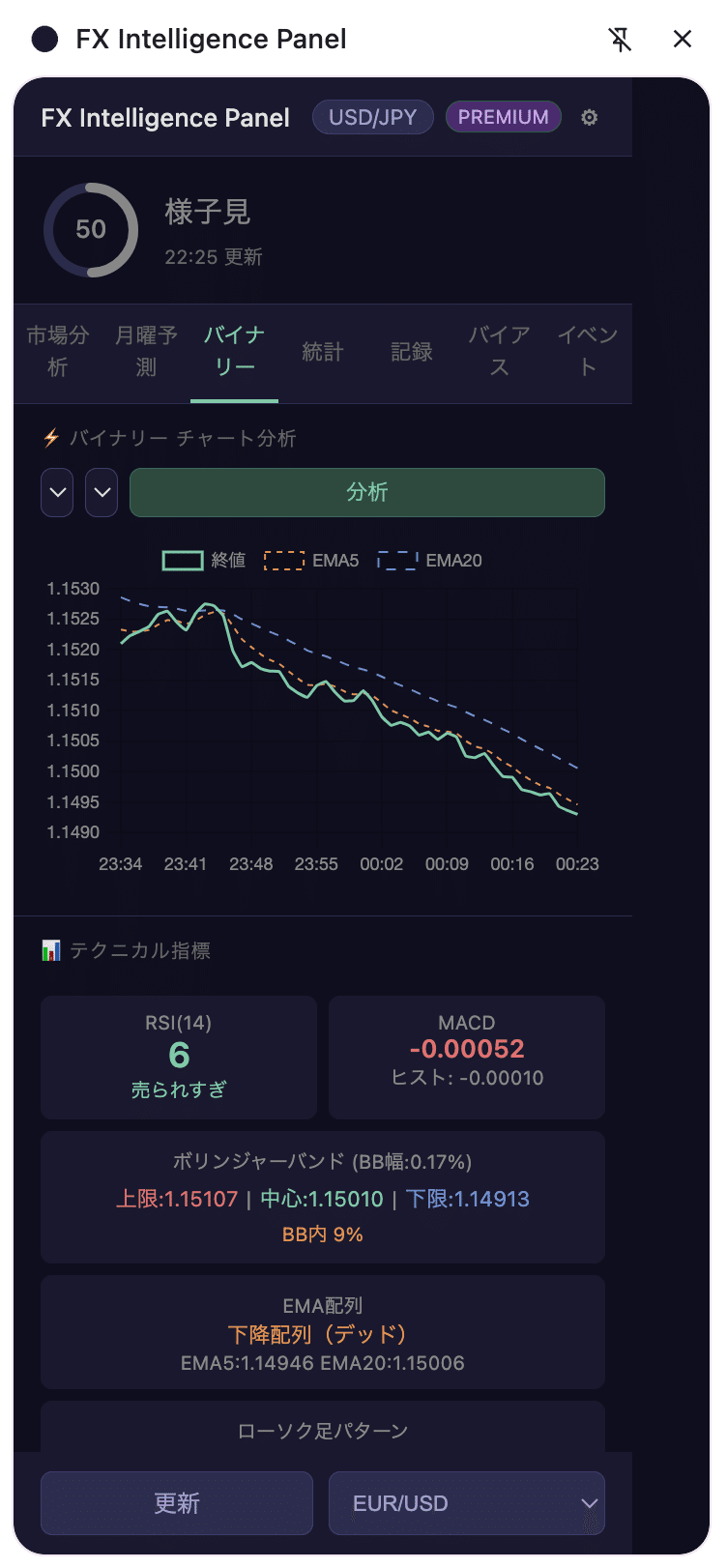Toggle the unpin icon in the title bar
The height and width of the screenshot is (1568, 727).
tap(620, 39)
